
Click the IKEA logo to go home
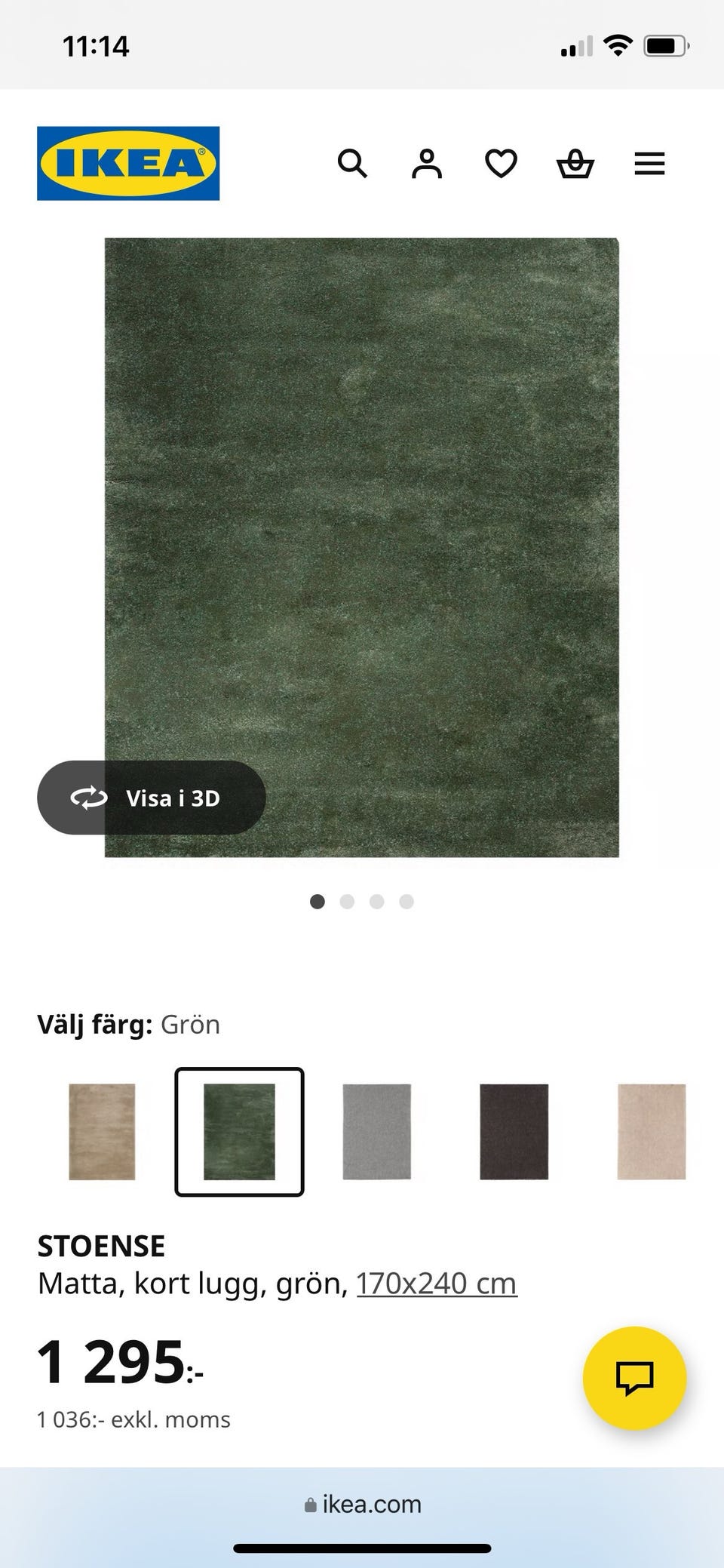[x=127, y=162]
